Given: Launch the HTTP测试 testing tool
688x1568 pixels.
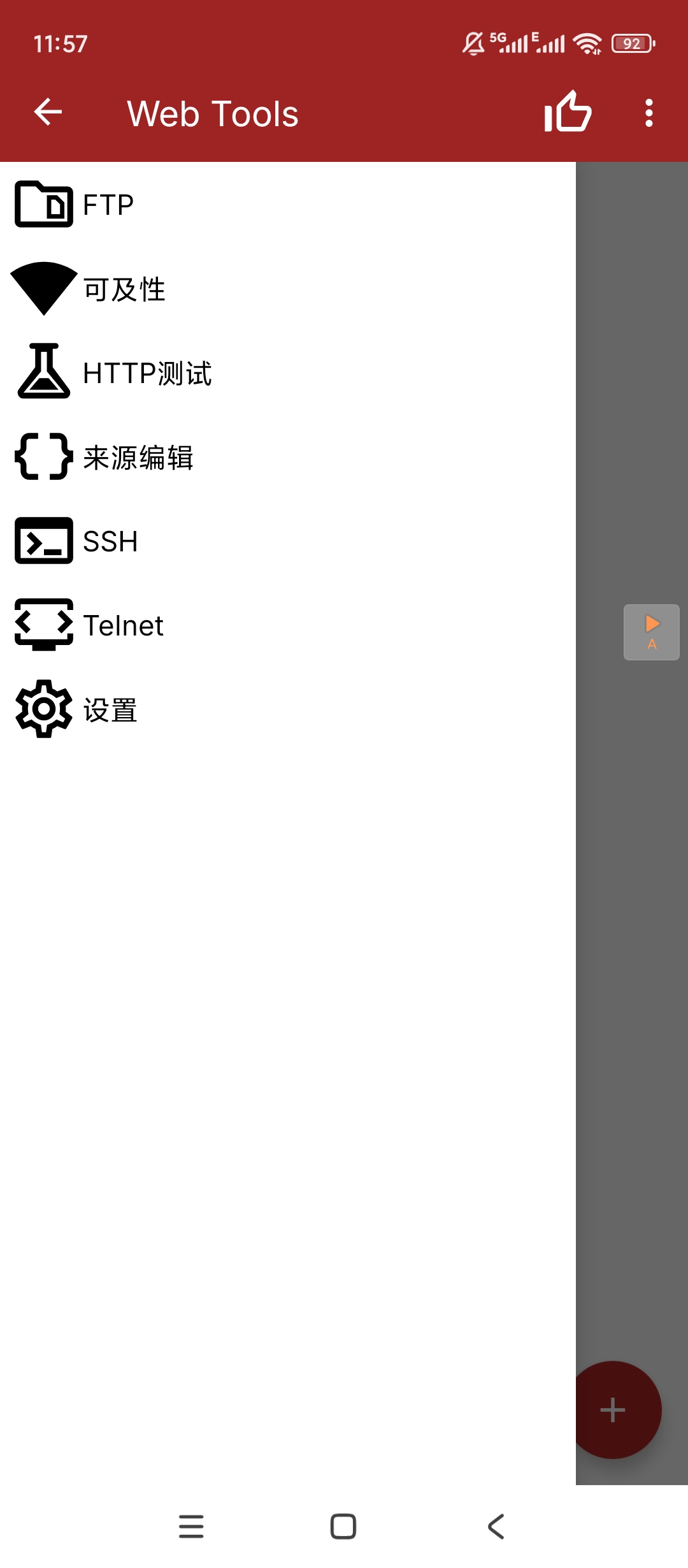Looking at the screenshot, I should (x=147, y=373).
